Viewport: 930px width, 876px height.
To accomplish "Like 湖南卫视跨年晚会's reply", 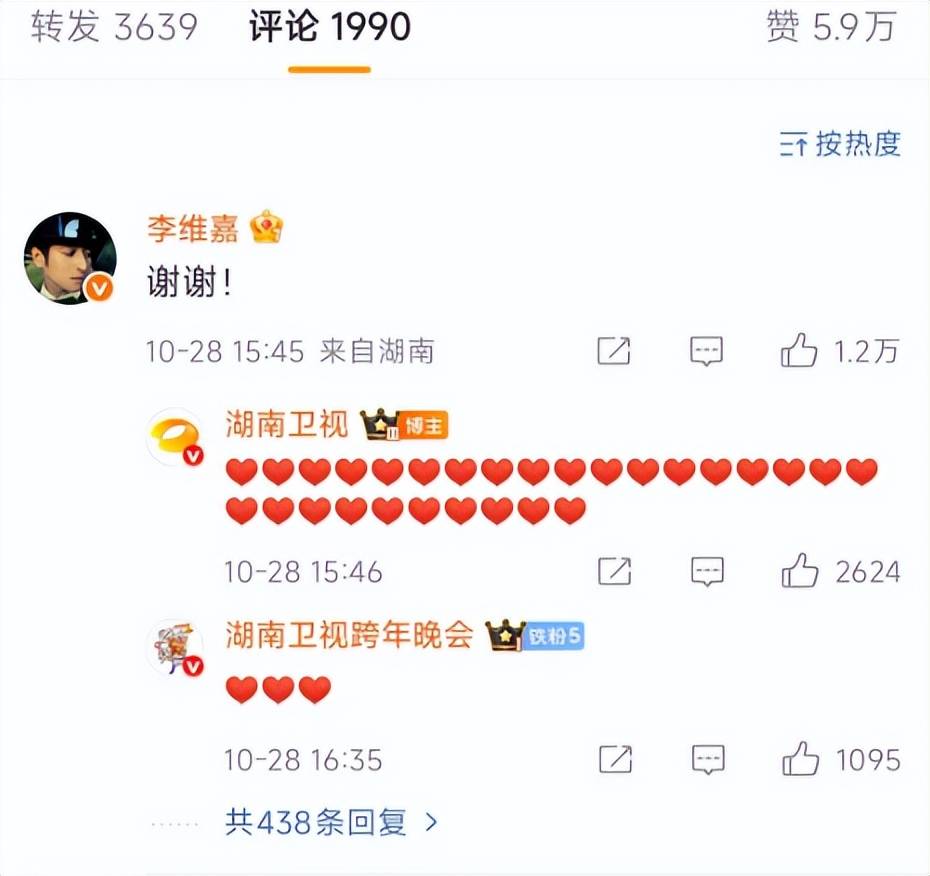I will pos(800,758).
